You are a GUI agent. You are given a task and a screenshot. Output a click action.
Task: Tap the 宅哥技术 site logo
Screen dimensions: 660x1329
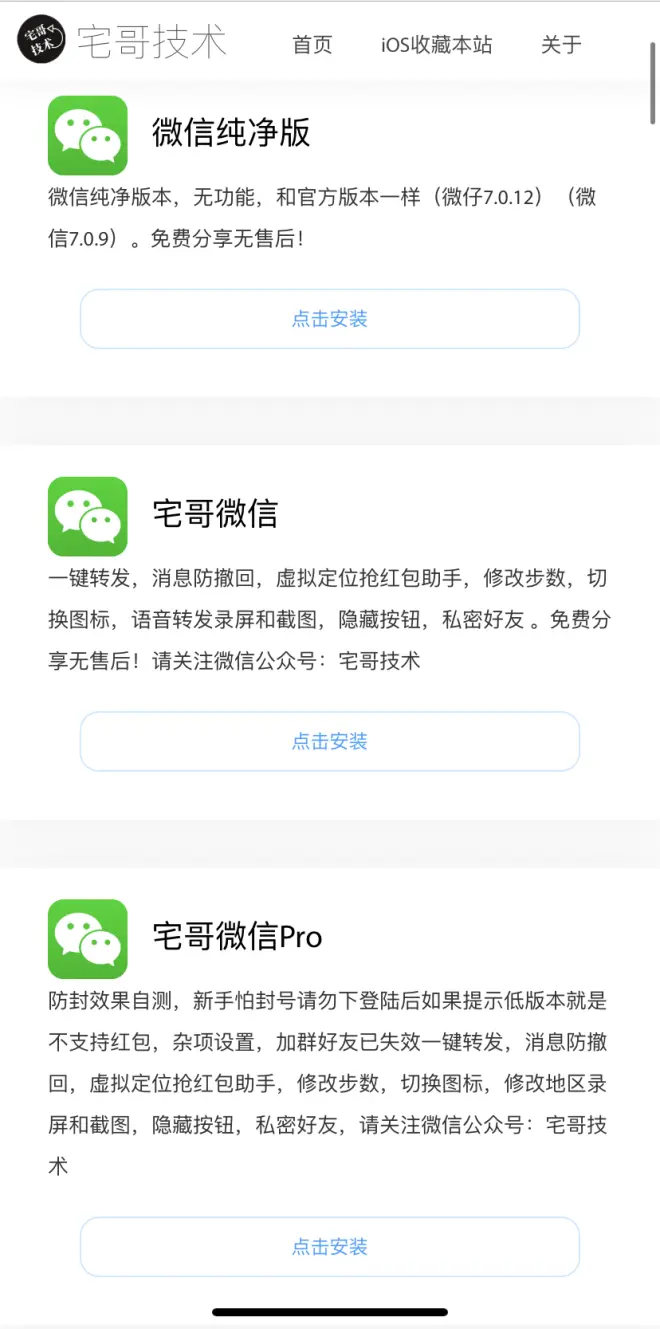(122, 41)
